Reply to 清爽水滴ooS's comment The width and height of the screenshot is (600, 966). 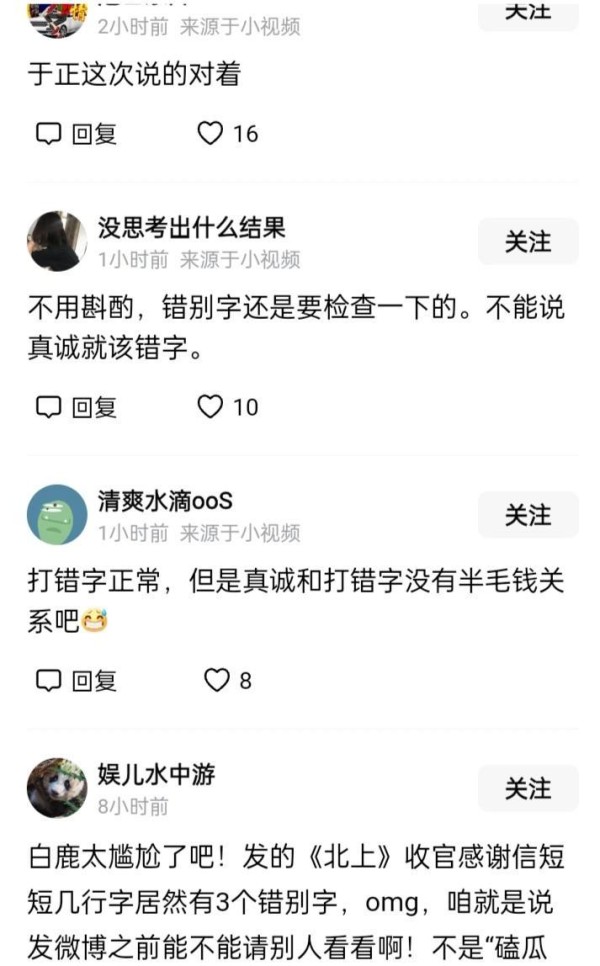coord(76,681)
